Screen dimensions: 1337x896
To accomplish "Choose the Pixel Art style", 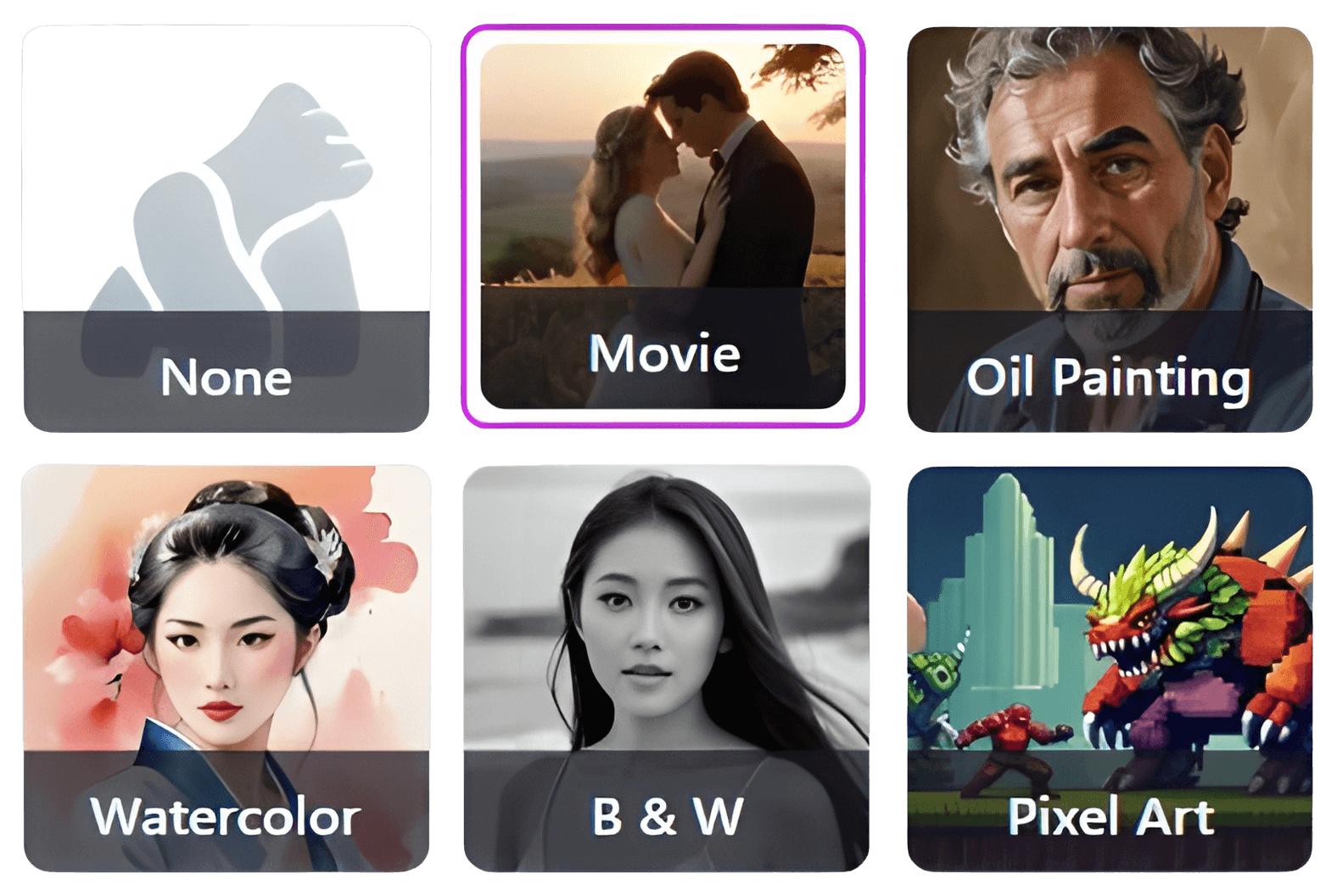I will pyautogui.click(x=1110, y=668).
